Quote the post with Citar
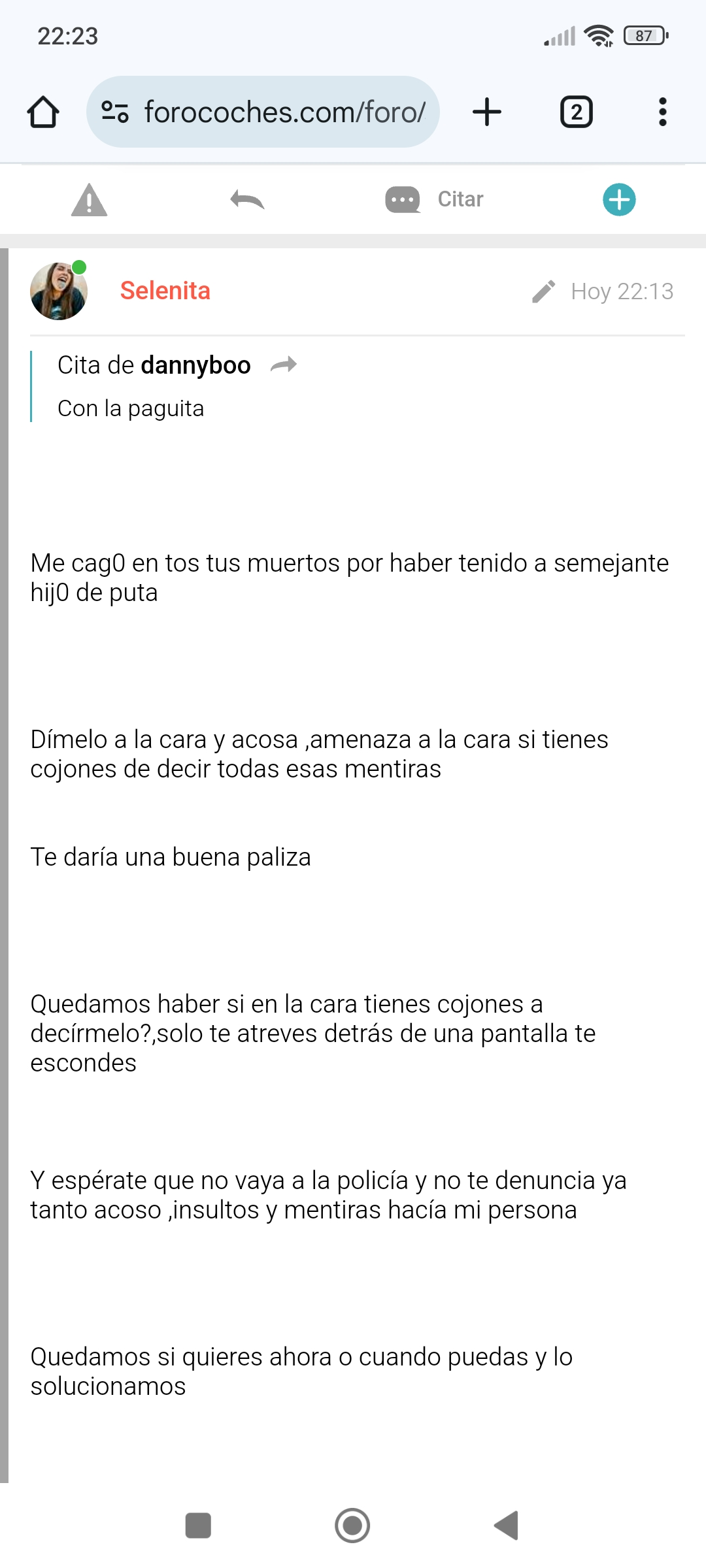The image size is (706, 1568). (x=435, y=199)
